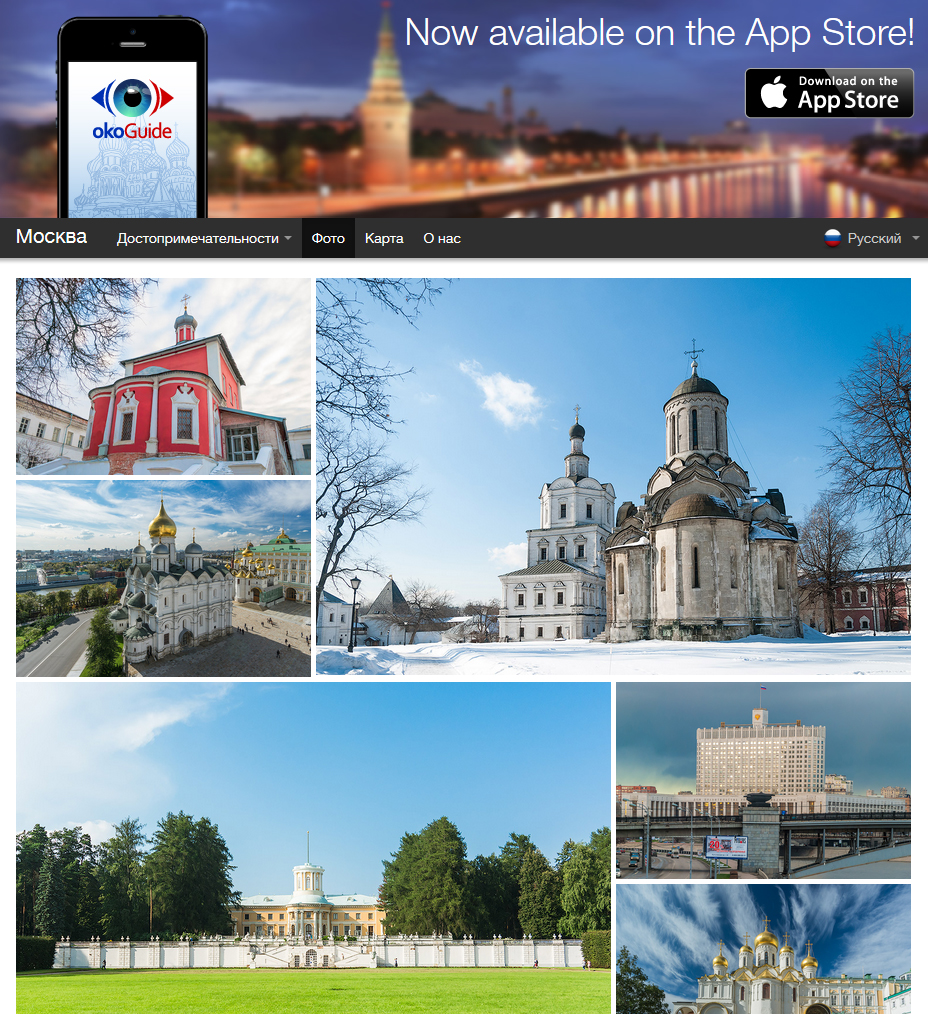Viewport: 928px width, 1014px height.
Task: Open the Москва home link
Action: (51, 238)
